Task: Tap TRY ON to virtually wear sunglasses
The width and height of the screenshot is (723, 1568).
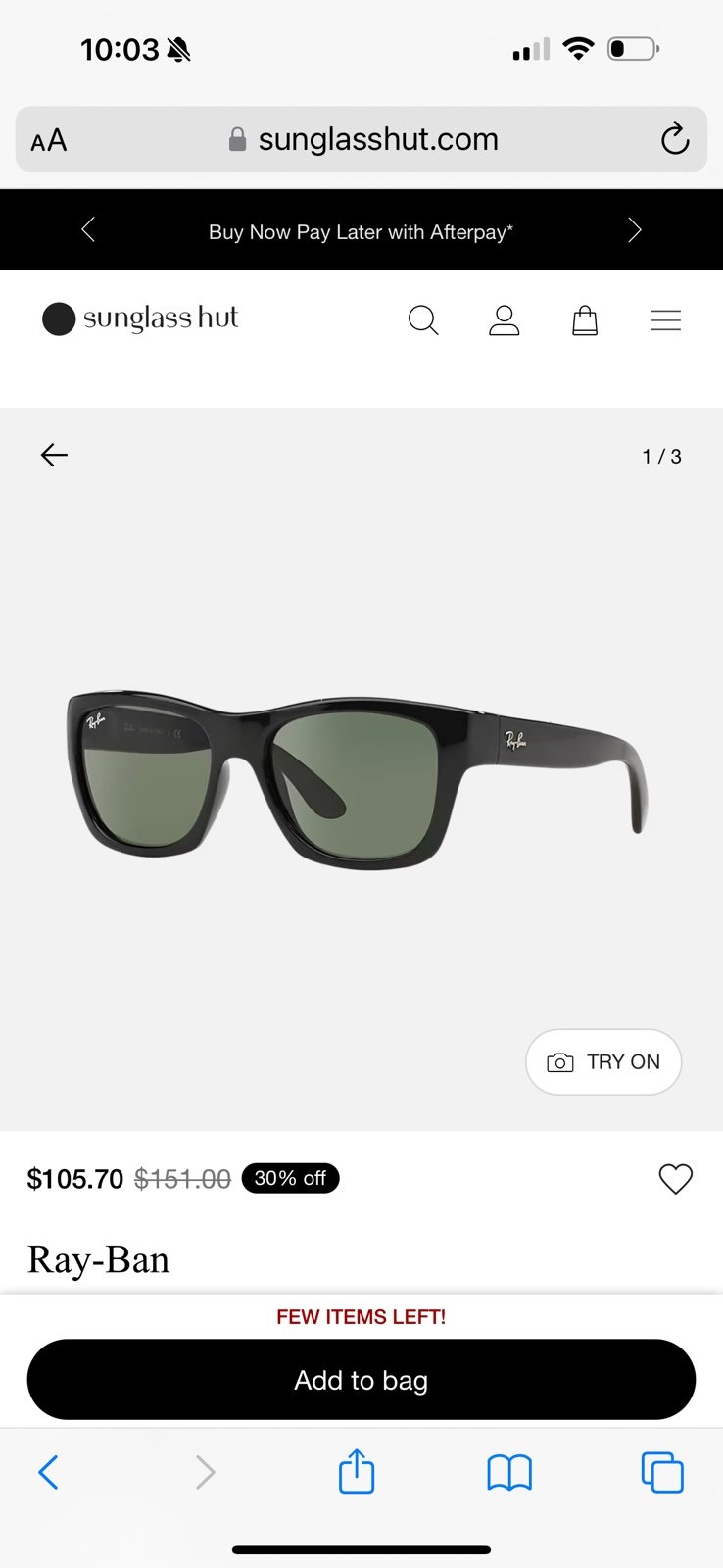Action: pos(603,1061)
